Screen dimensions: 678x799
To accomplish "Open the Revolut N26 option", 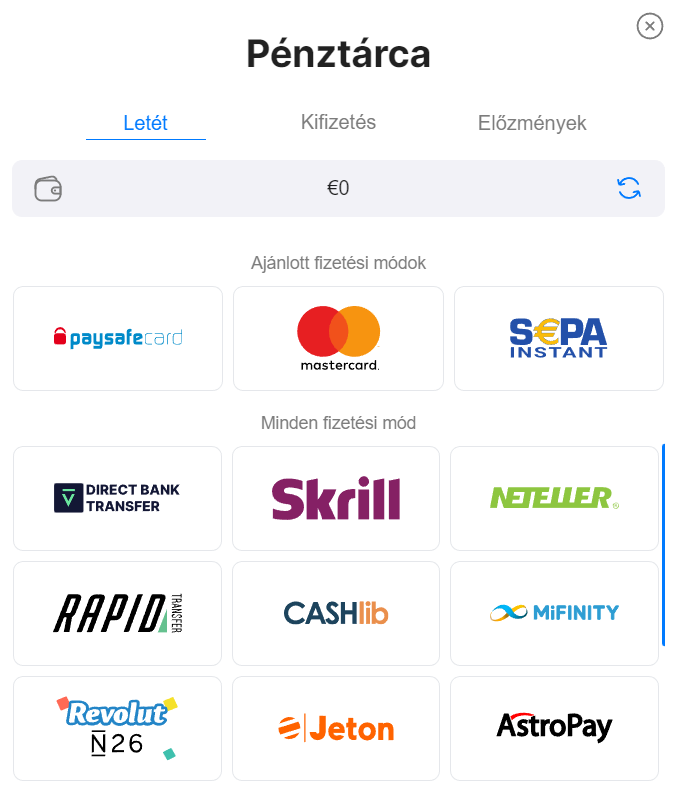I will 117,727.
